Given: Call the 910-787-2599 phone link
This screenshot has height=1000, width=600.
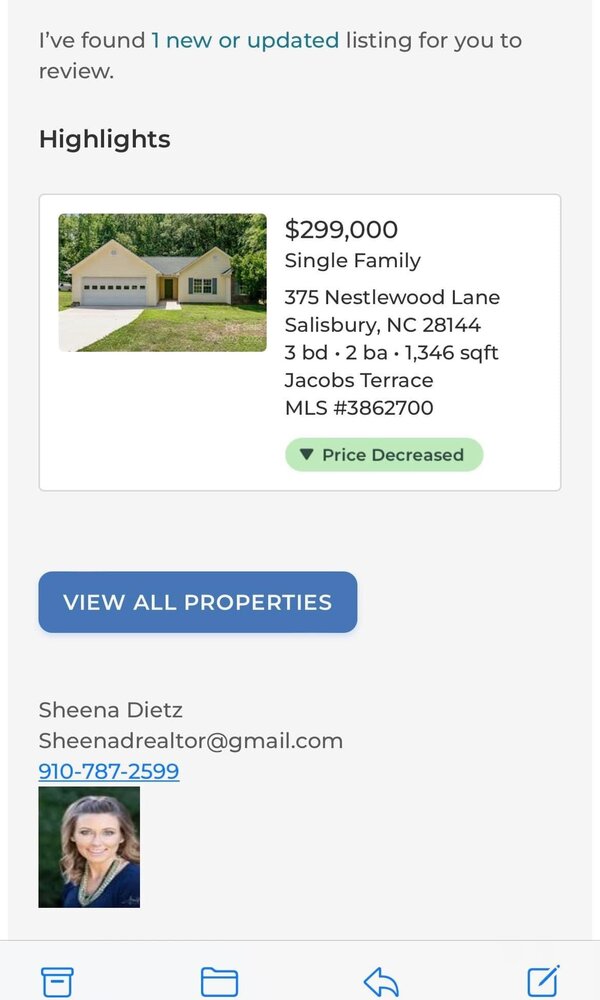Looking at the screenshot, I should (108, 771).
